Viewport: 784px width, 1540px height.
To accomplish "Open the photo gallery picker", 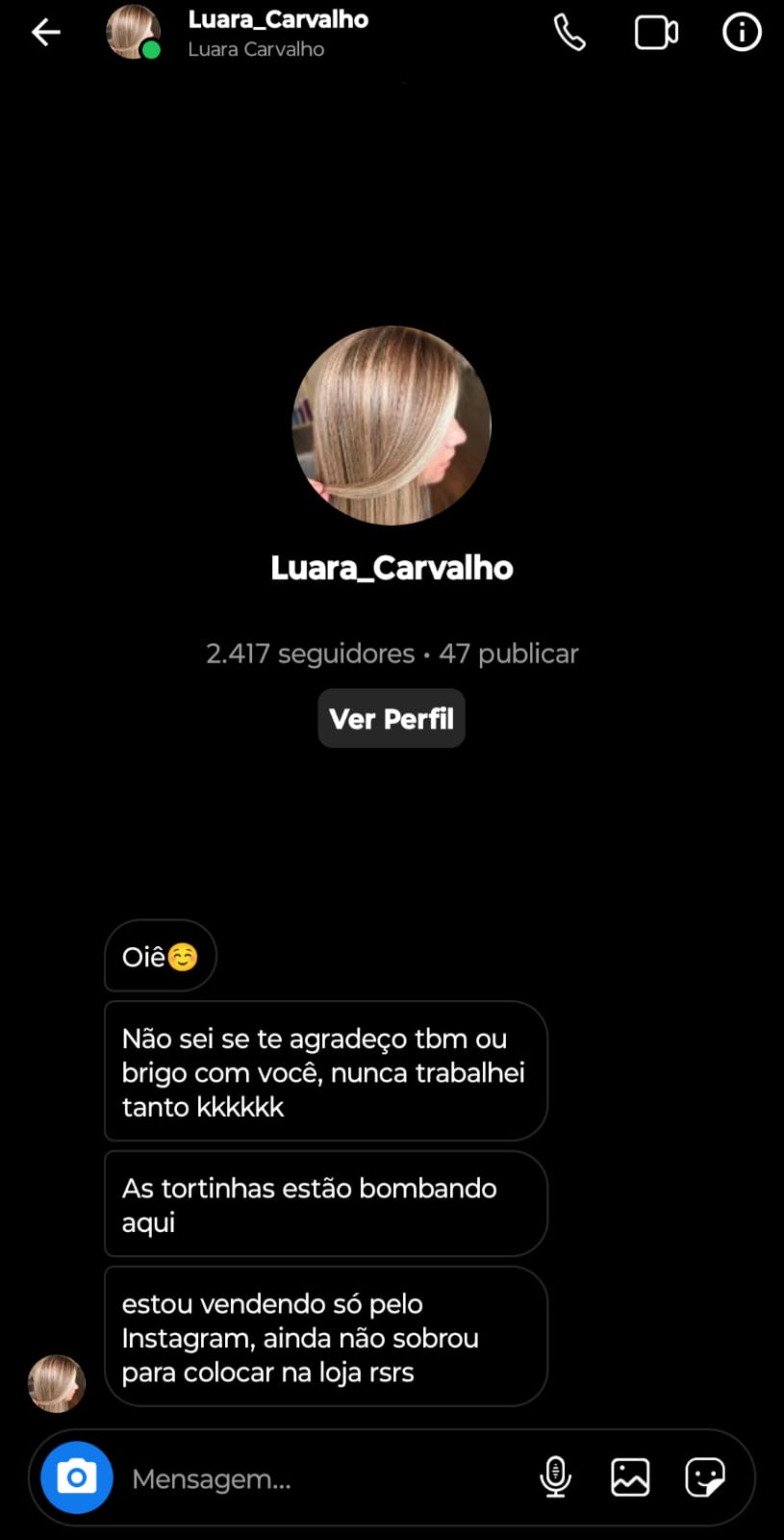I will click(630, 1477).
